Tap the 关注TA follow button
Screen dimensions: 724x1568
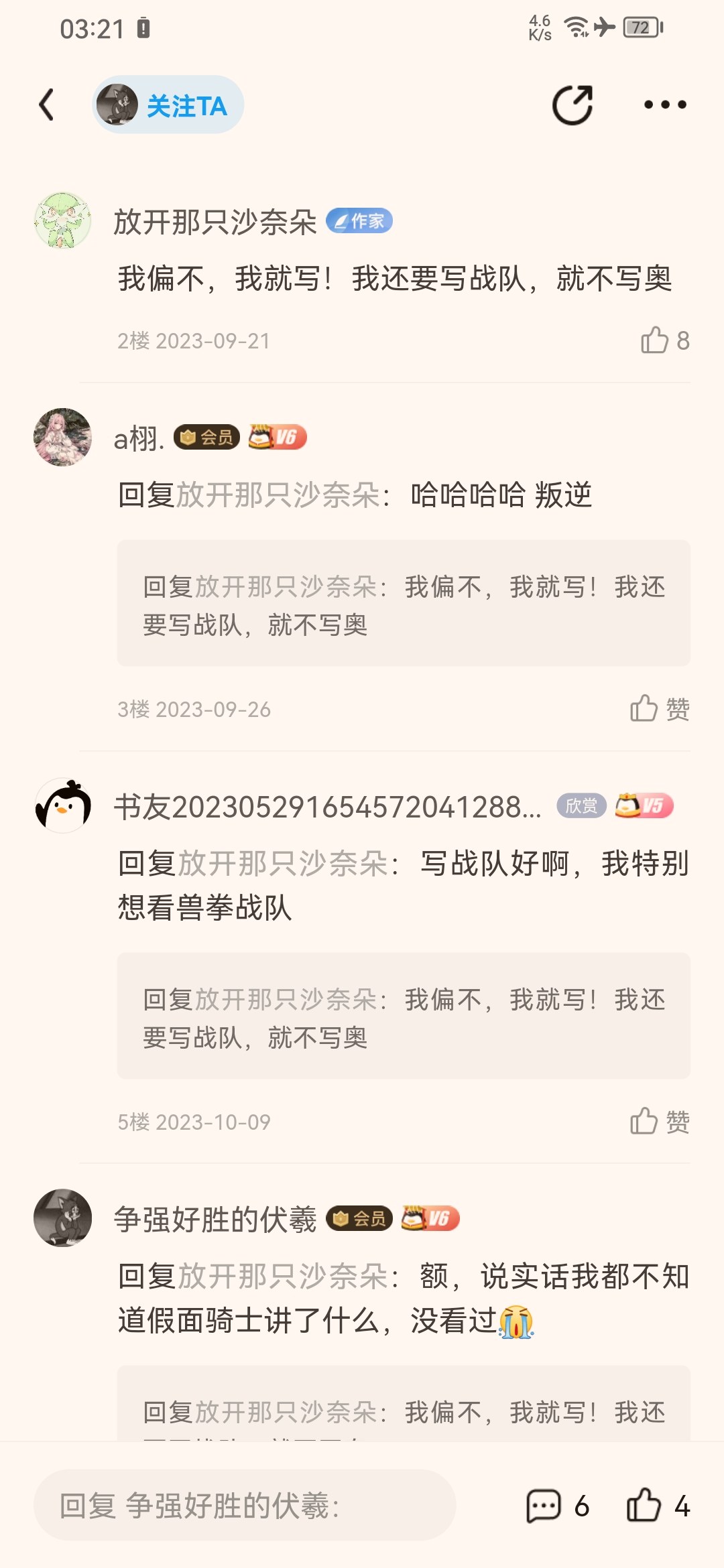coord(168,105)
